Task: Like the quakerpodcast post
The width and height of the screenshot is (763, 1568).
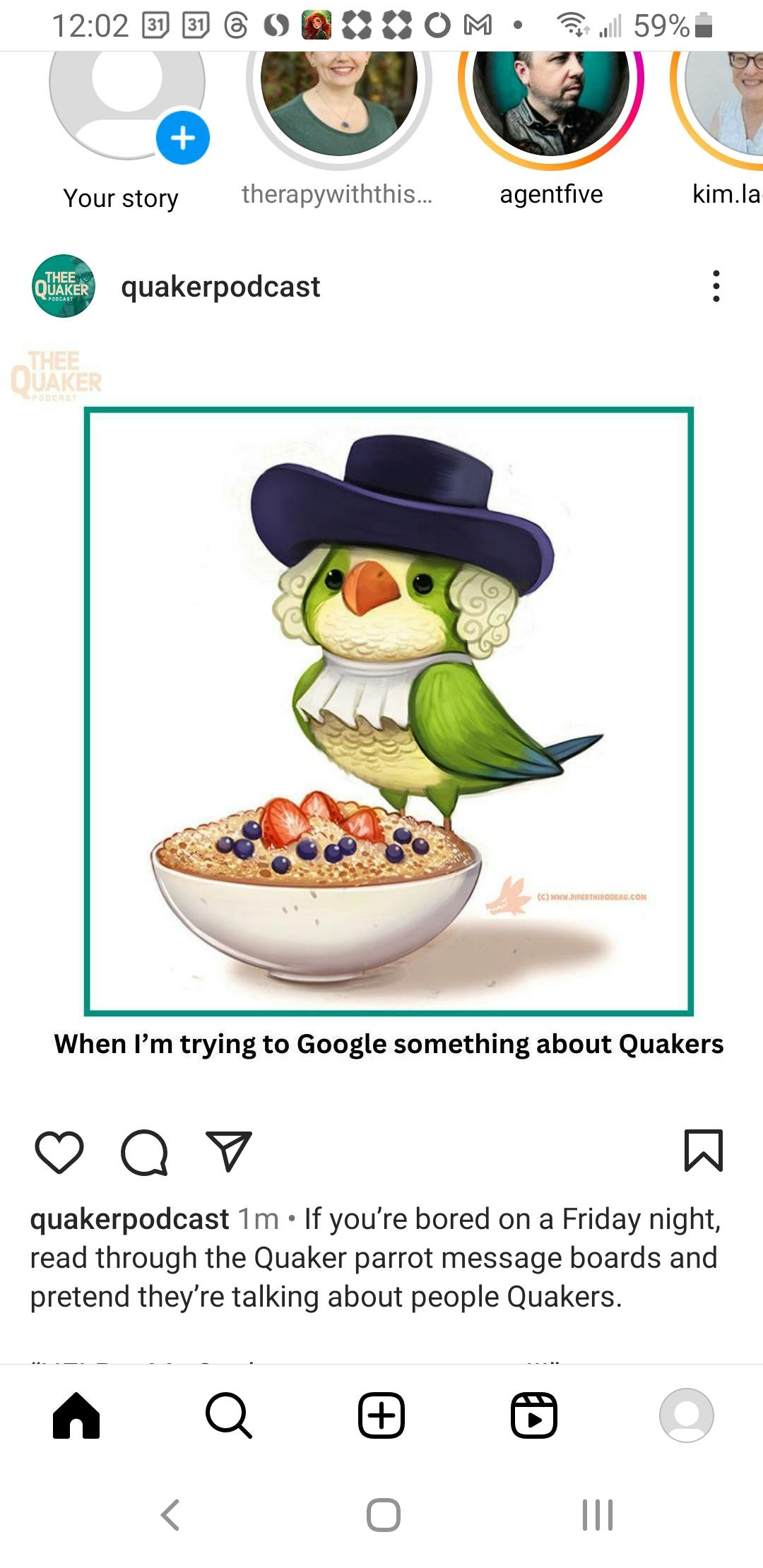Action: coord(59,1152)
